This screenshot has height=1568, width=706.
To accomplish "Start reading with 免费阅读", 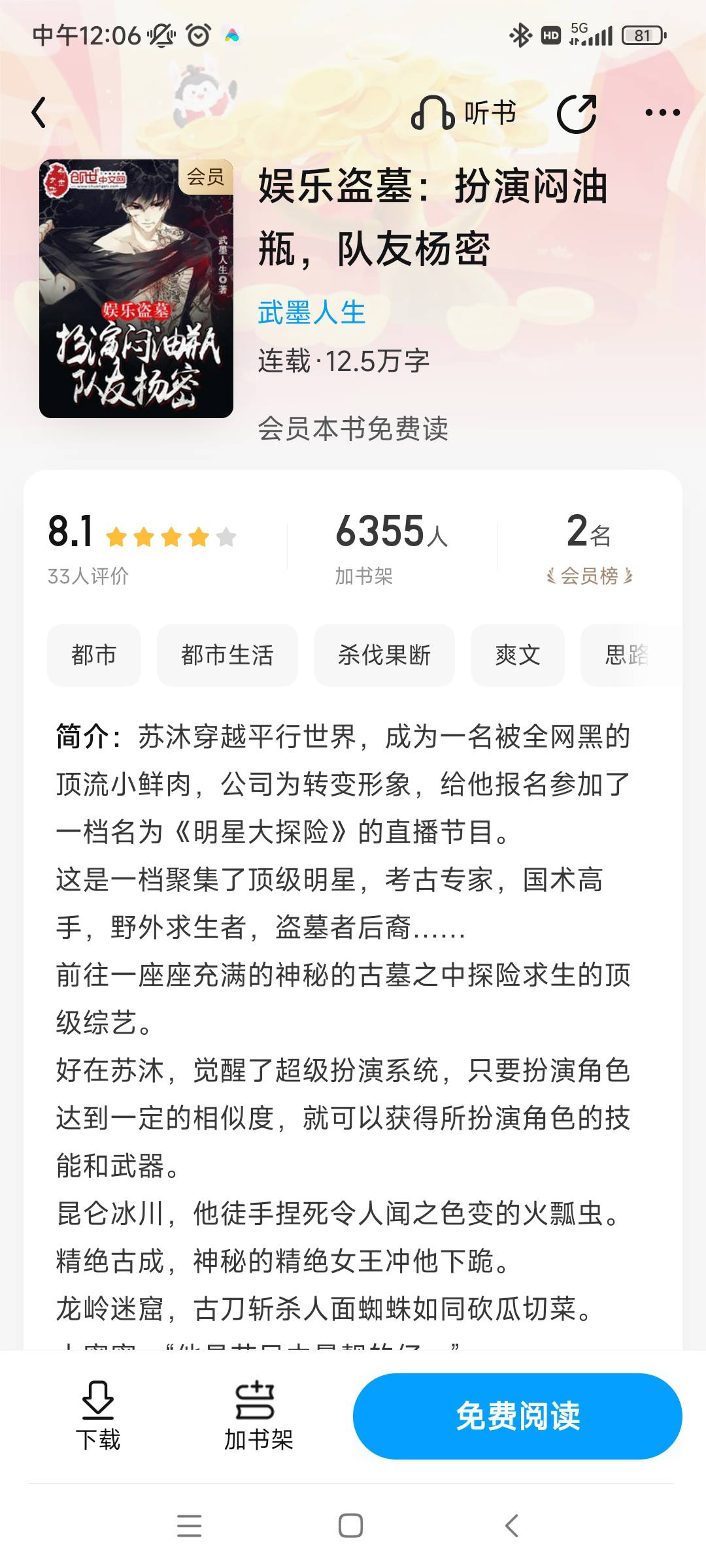I will (x=517, y=1416).
